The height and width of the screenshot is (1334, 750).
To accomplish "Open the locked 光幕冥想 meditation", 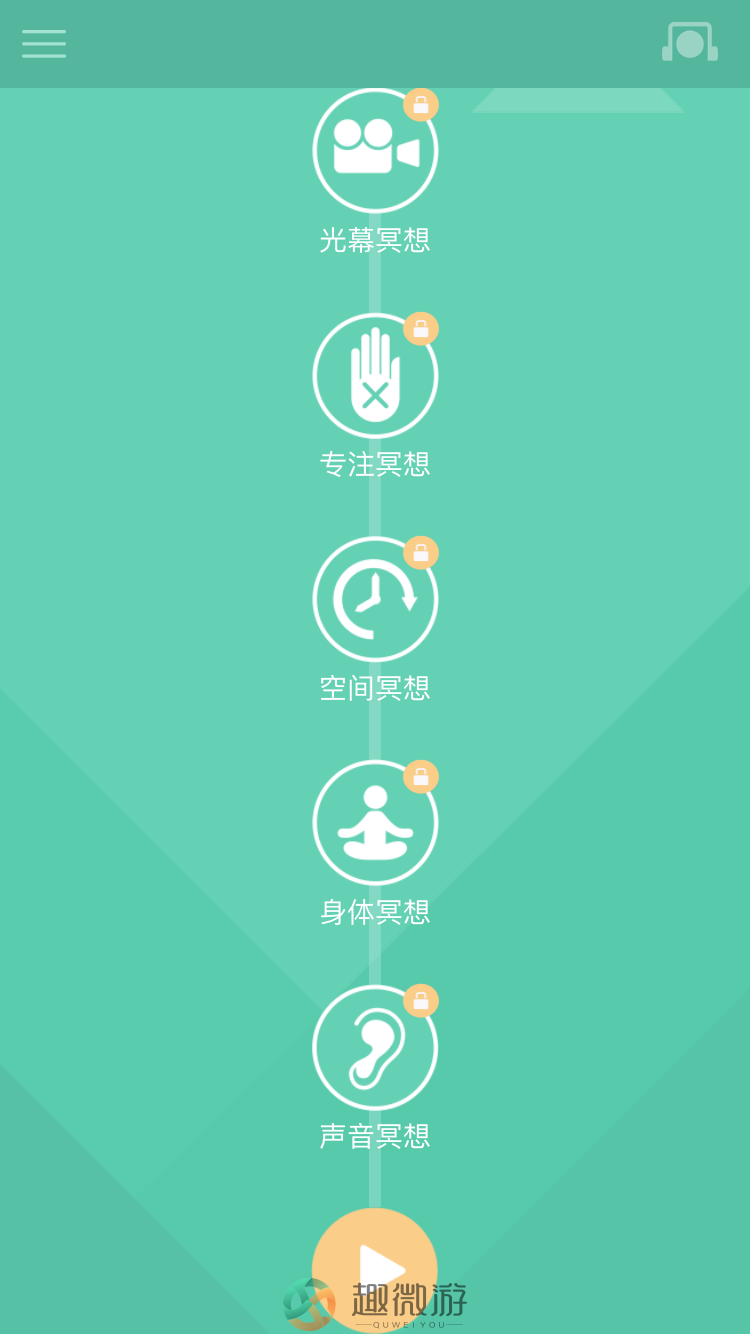I will 375,151.
